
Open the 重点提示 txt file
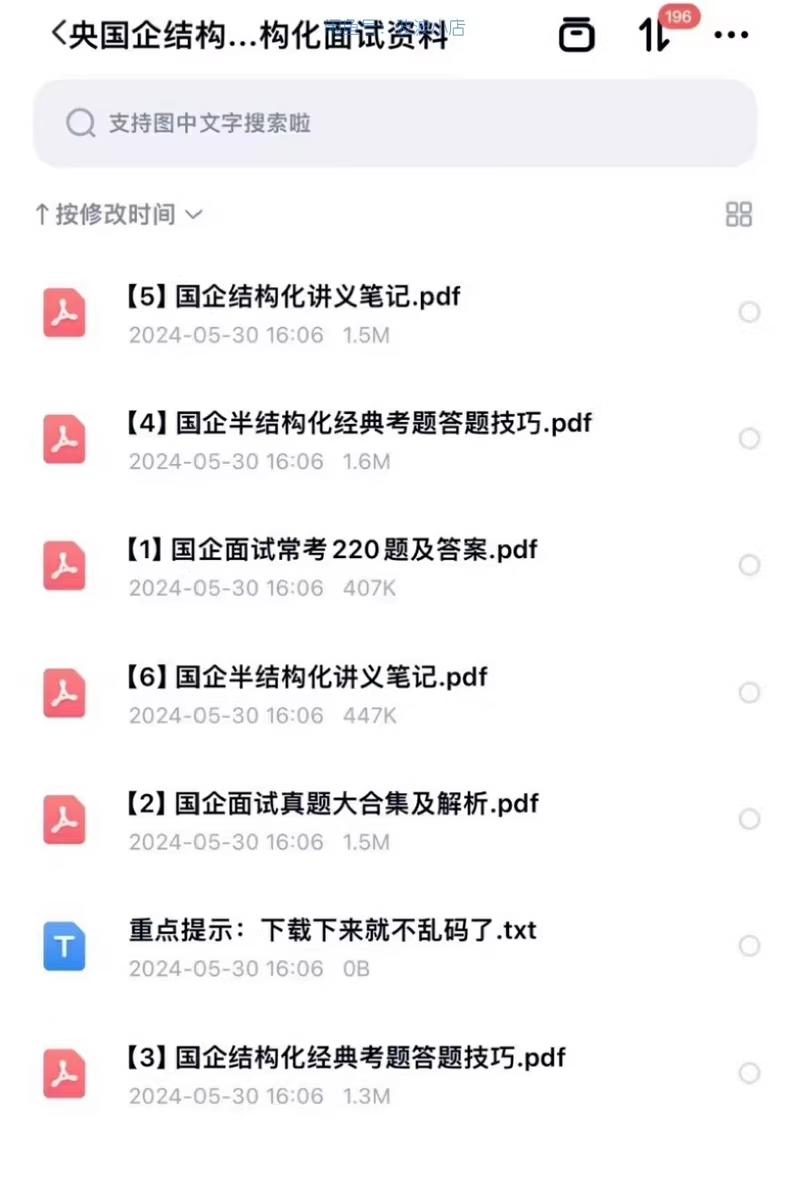pyautogui.click(x=332, y=930)
